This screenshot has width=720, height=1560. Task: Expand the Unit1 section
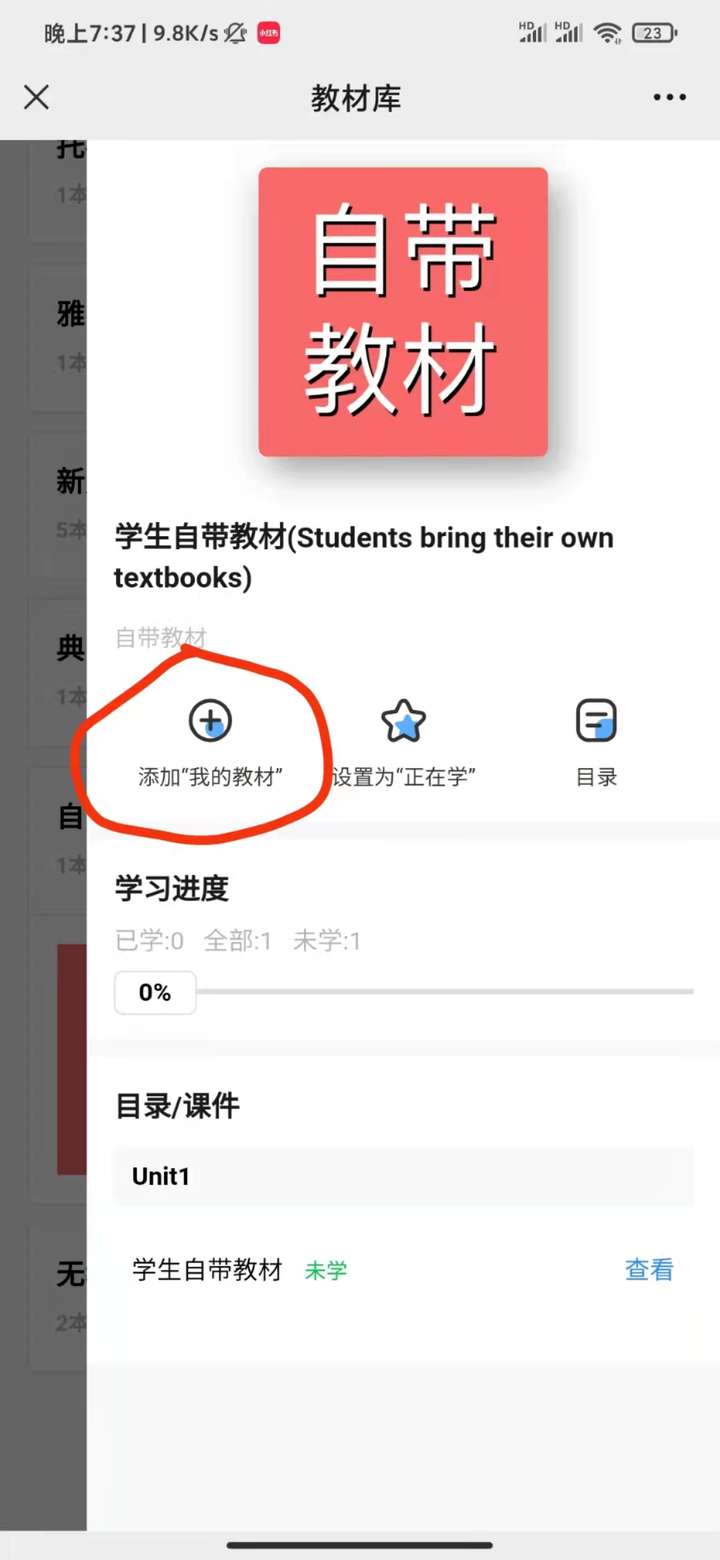pyautogui.click(x=402, y=1176)
